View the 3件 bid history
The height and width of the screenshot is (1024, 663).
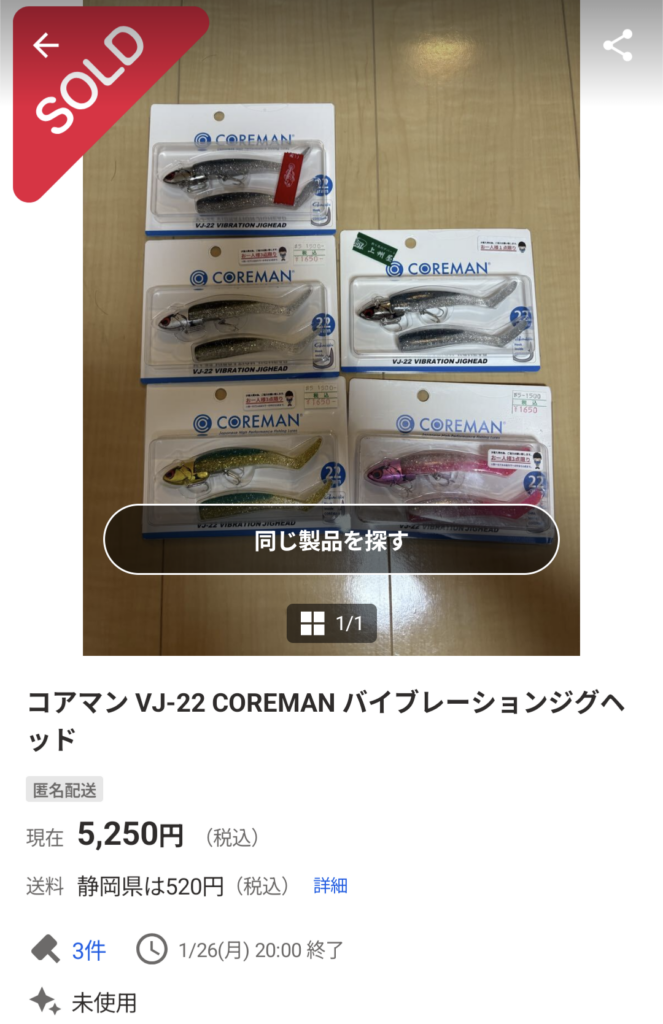(88, 949)
